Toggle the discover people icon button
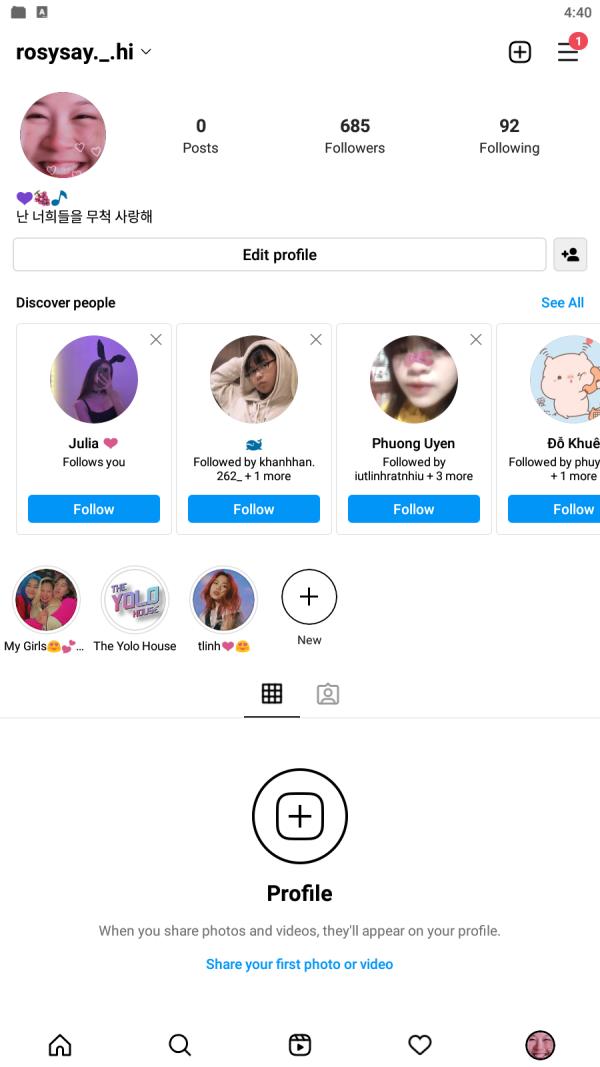Viewport: 600px width, 1067px height. click(570, 255)
